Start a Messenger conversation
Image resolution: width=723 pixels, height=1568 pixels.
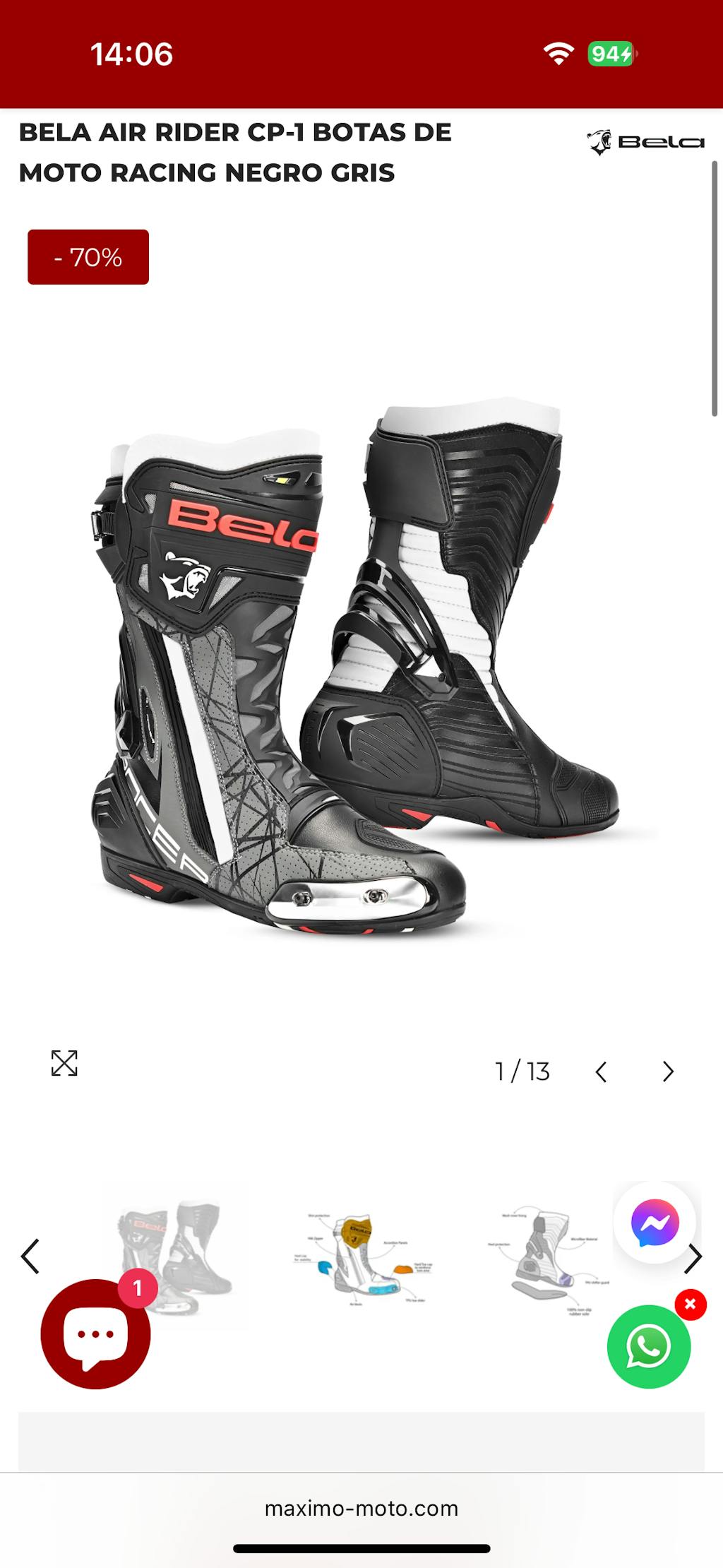[x=655, y=1223]
